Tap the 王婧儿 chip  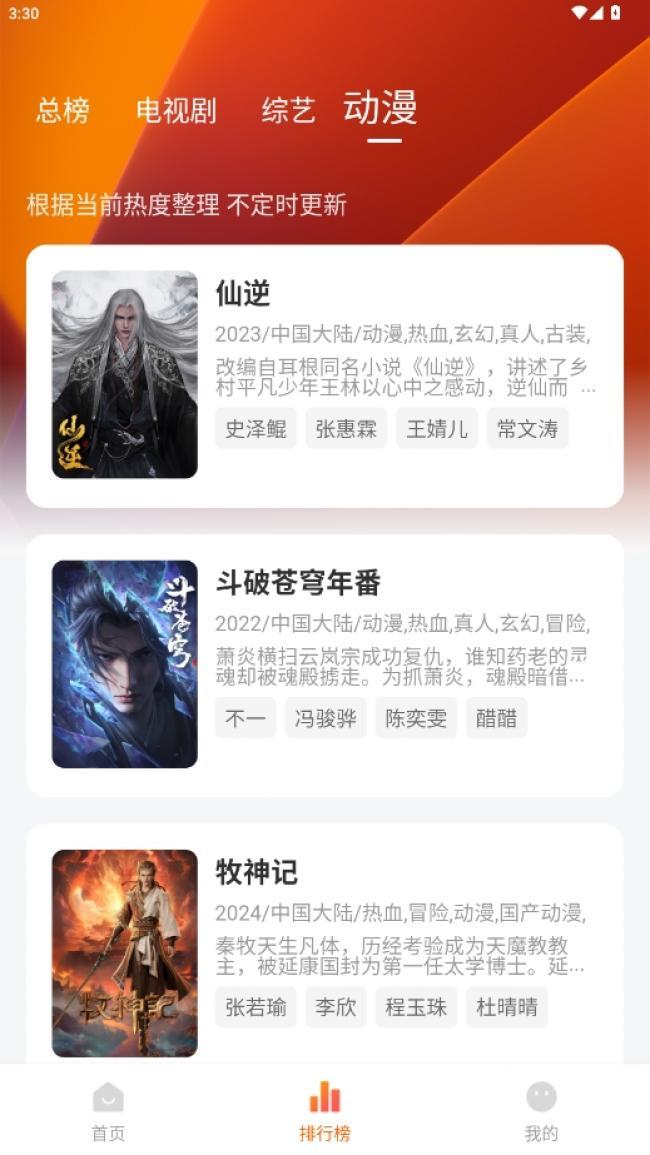click(x=437, y=429)
